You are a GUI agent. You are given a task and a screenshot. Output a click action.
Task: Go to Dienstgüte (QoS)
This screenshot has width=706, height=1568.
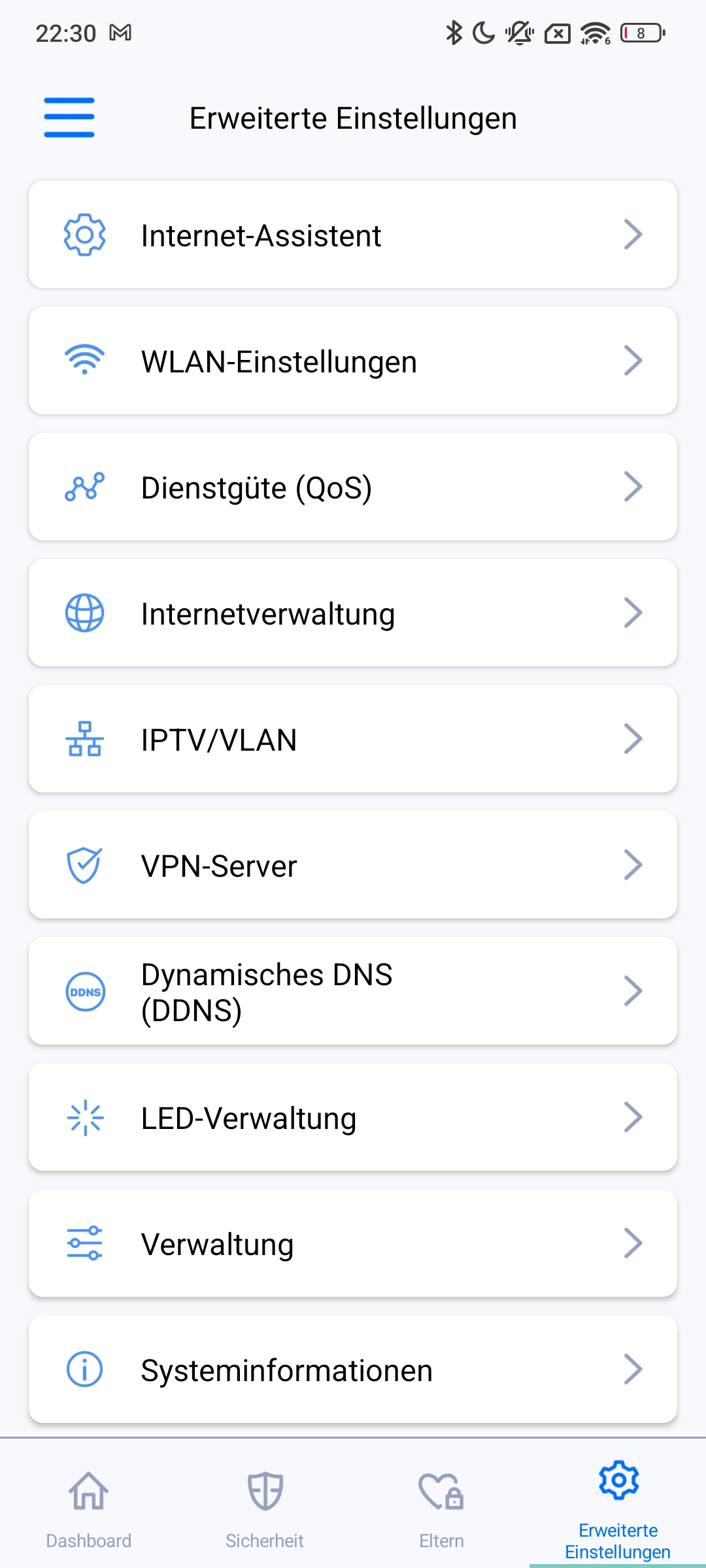pos(353,487)
